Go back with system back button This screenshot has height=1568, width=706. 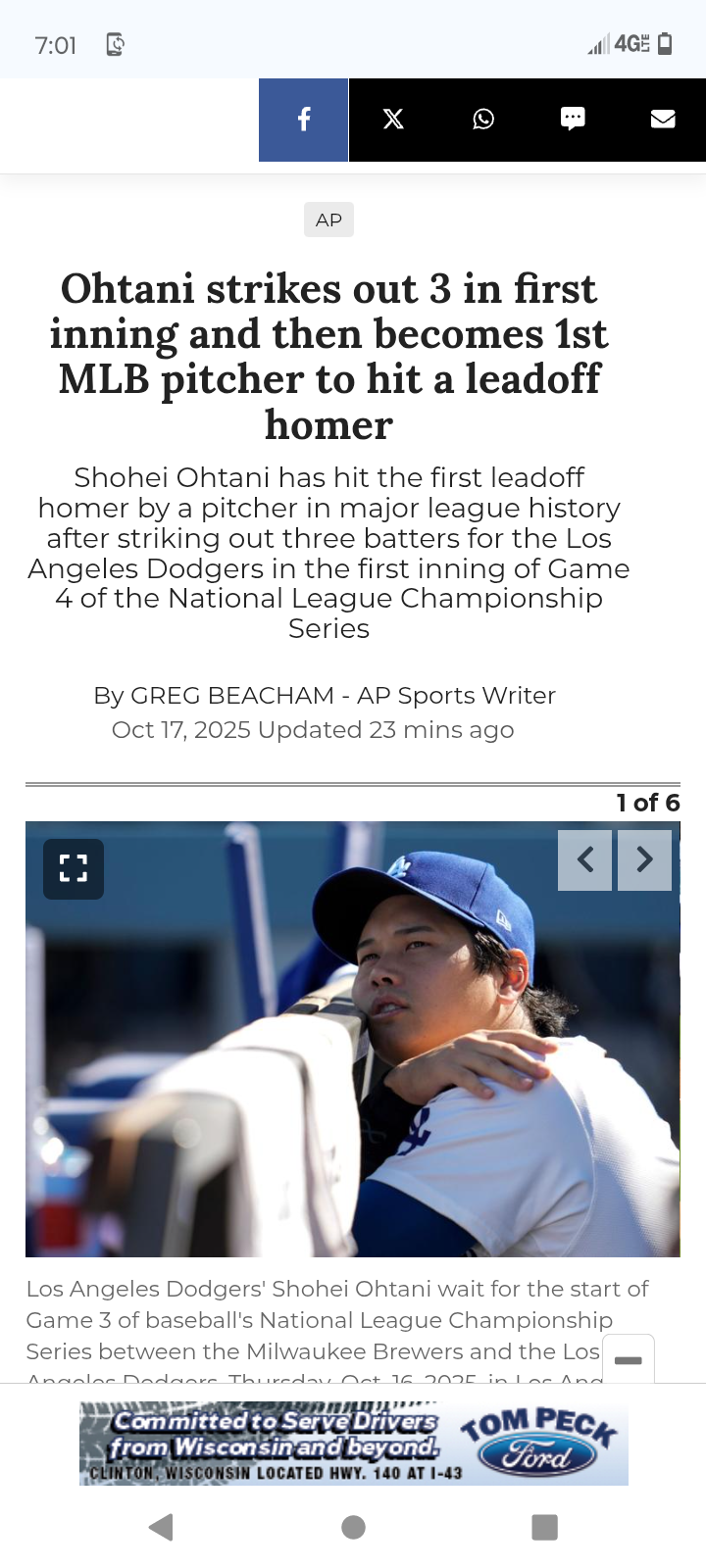coord(161,1527)
